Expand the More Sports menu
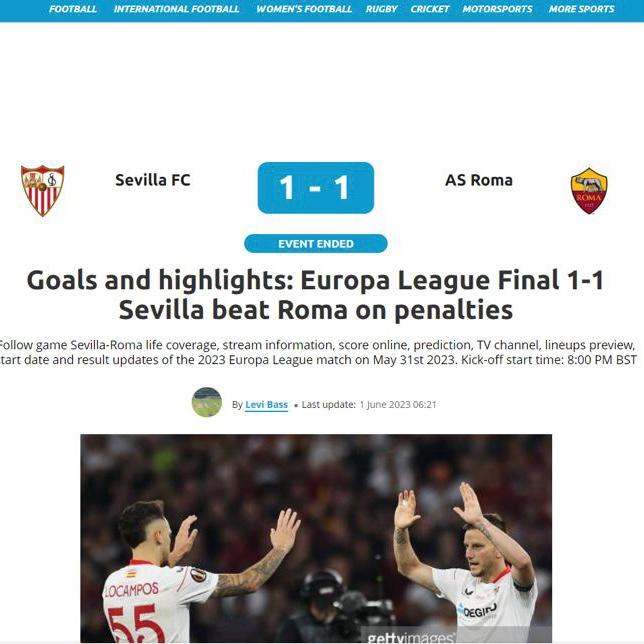 581,9
